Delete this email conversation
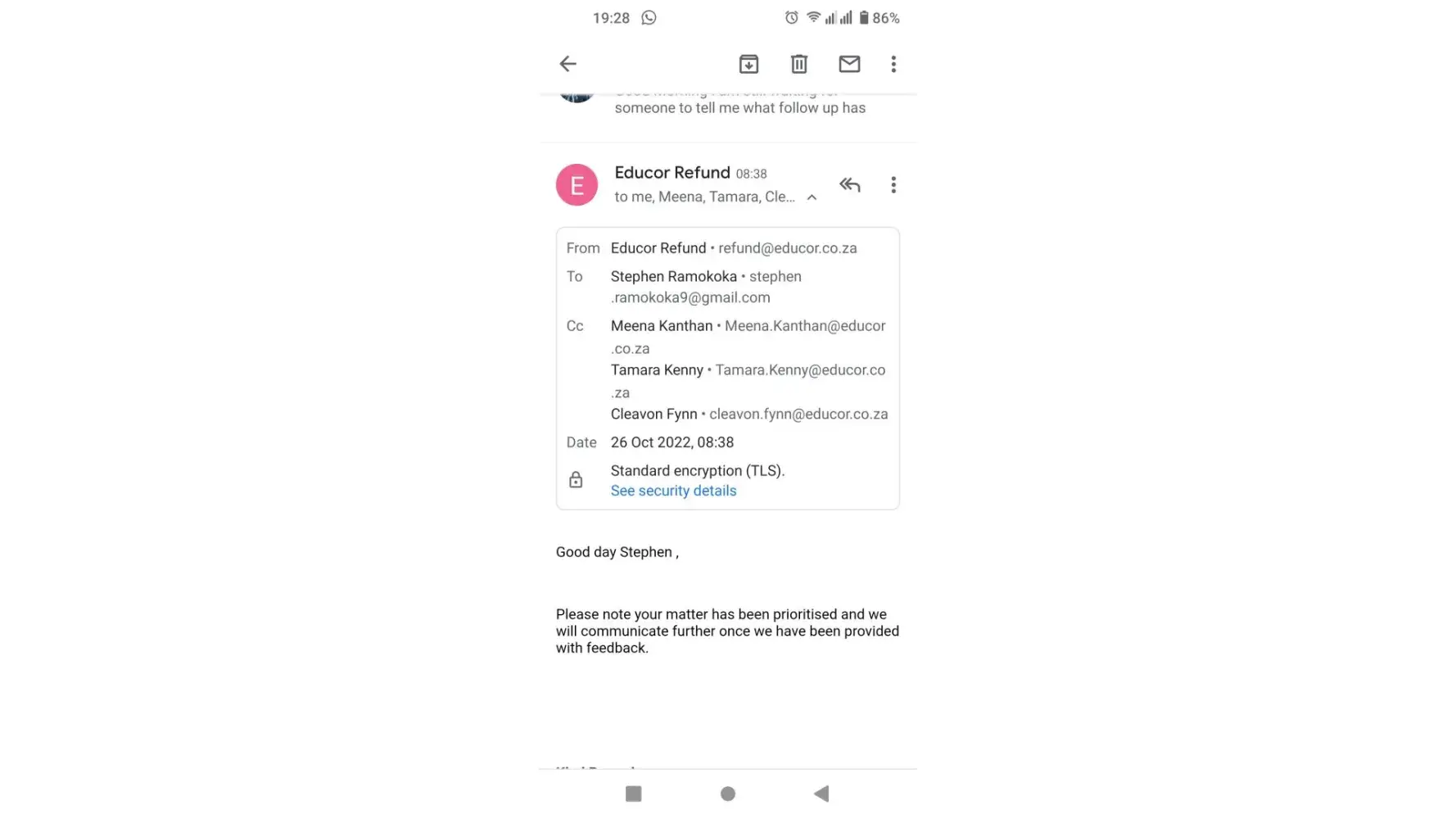1456x819 pixels. coord(798,64)
